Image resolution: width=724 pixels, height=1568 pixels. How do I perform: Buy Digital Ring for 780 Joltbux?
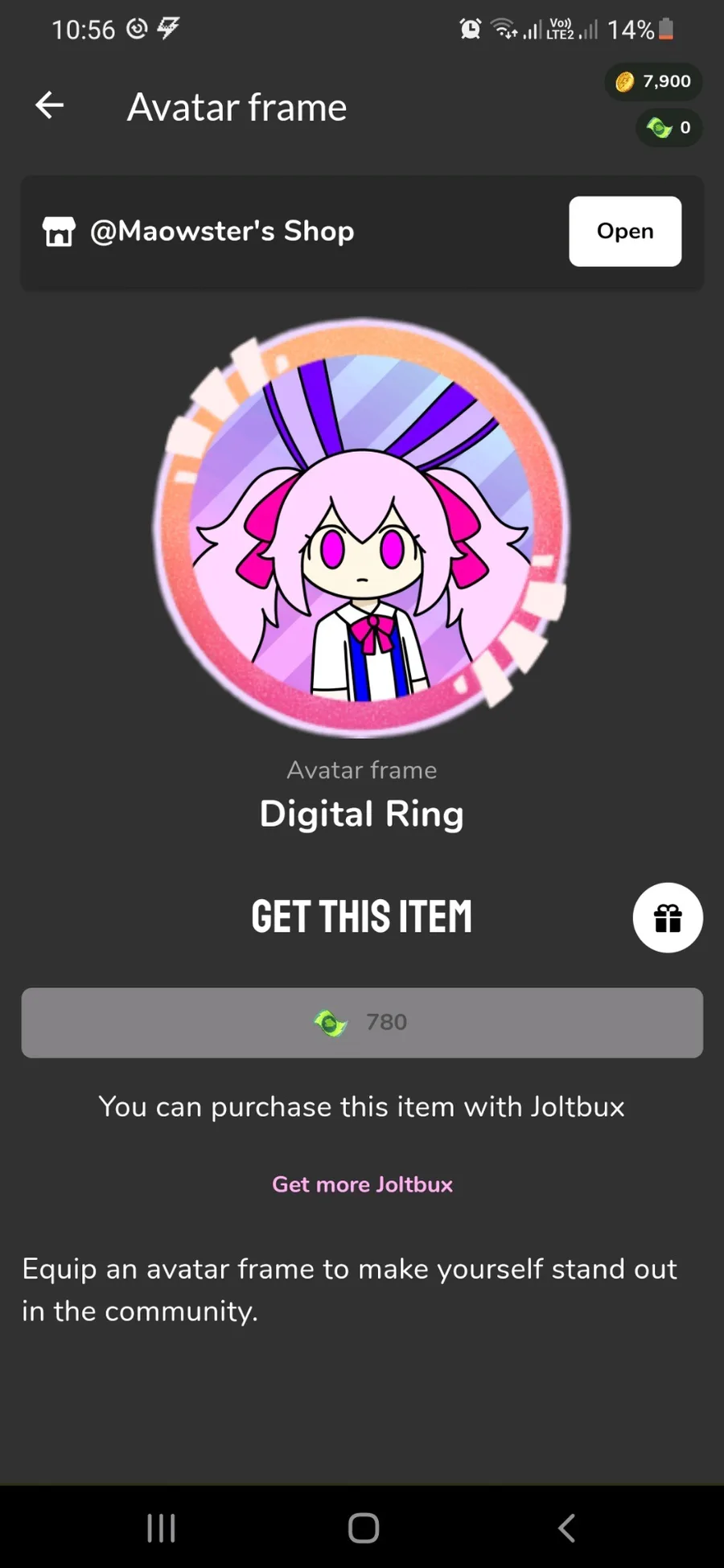362,1023
